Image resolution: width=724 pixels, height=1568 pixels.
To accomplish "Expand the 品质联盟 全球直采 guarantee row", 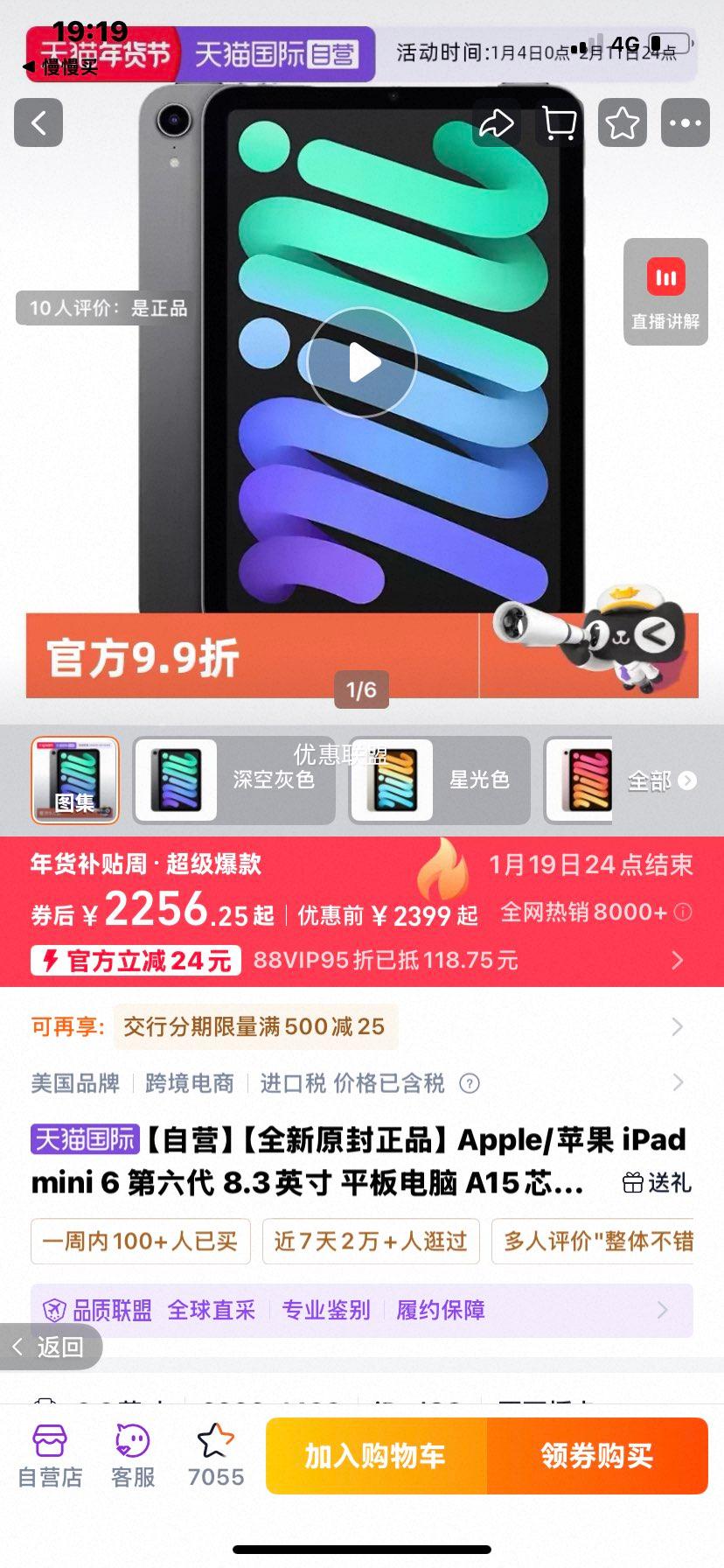I will click(x=663, y=1310).
